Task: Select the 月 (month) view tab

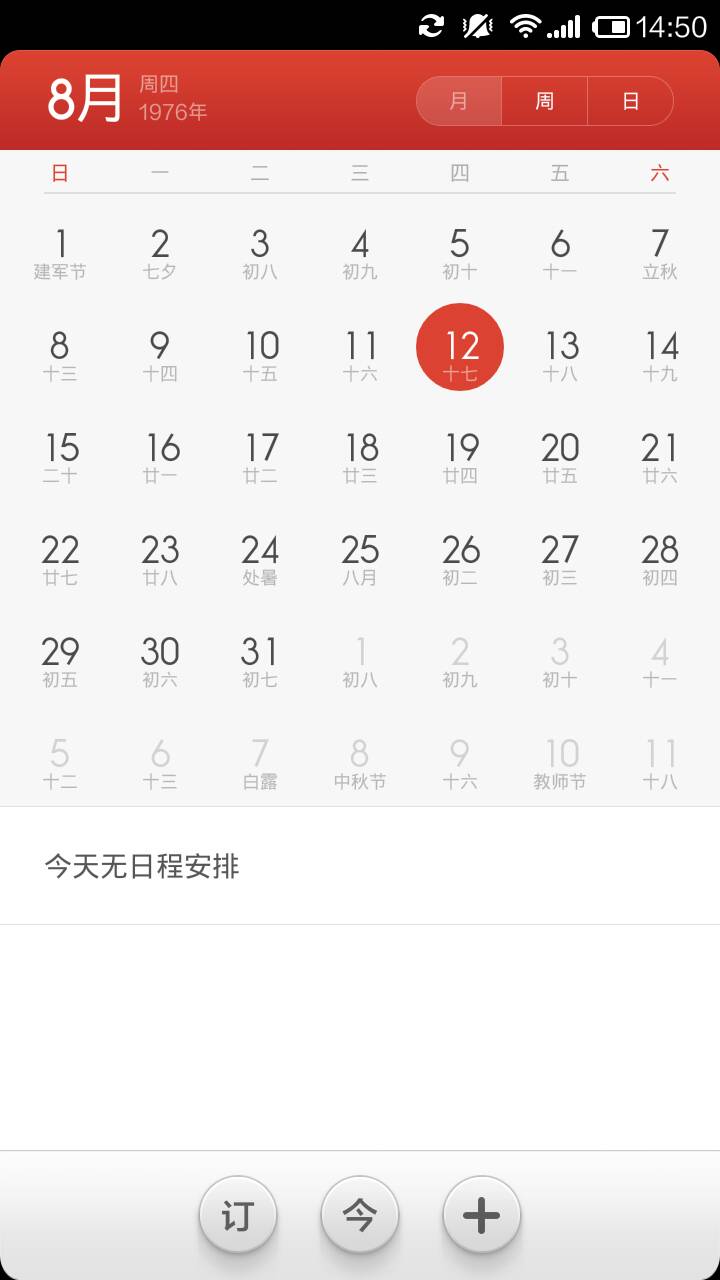Action: point(459,101)
